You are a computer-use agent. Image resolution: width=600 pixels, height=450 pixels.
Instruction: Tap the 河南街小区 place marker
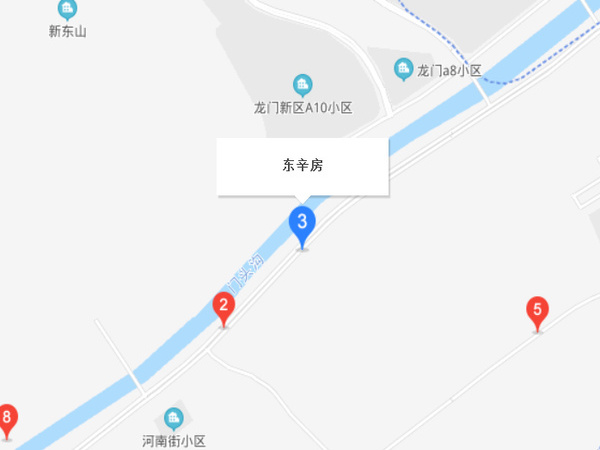pos(174,418)
